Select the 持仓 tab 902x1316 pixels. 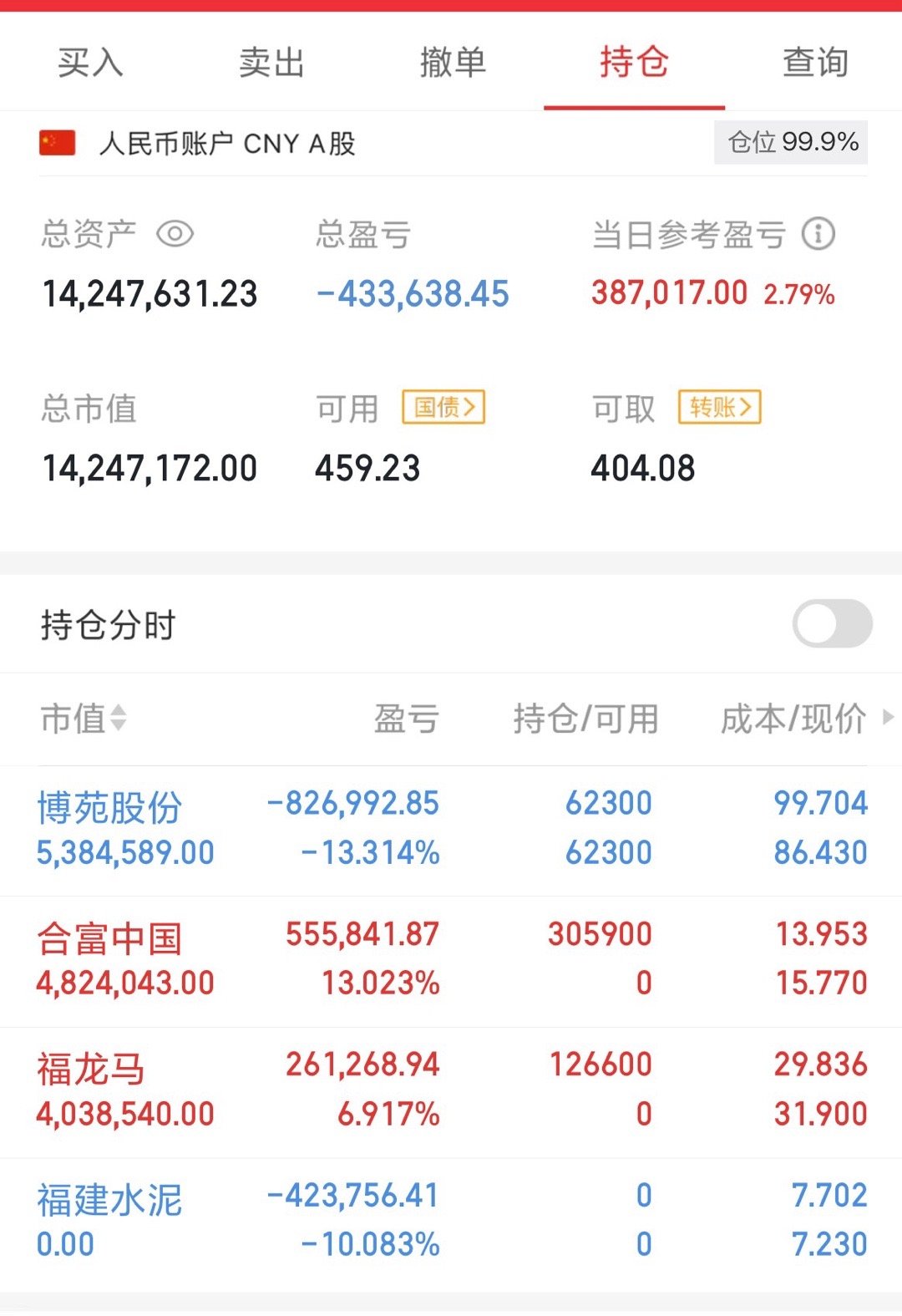pos(634,63)
